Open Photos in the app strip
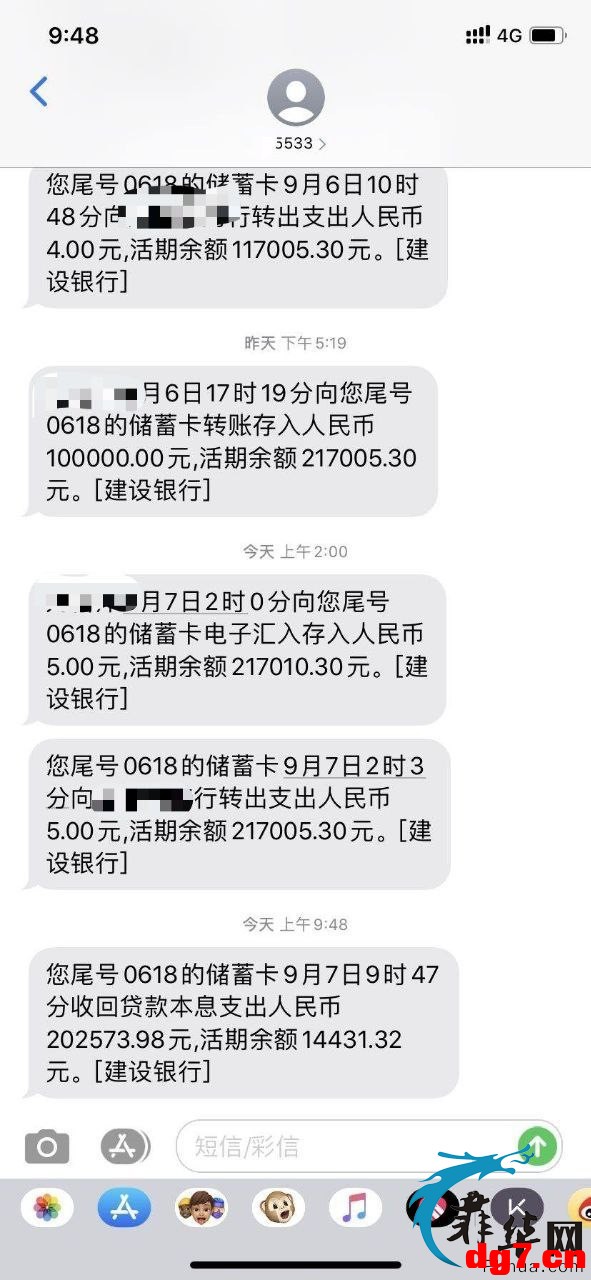 [47, 1209]
